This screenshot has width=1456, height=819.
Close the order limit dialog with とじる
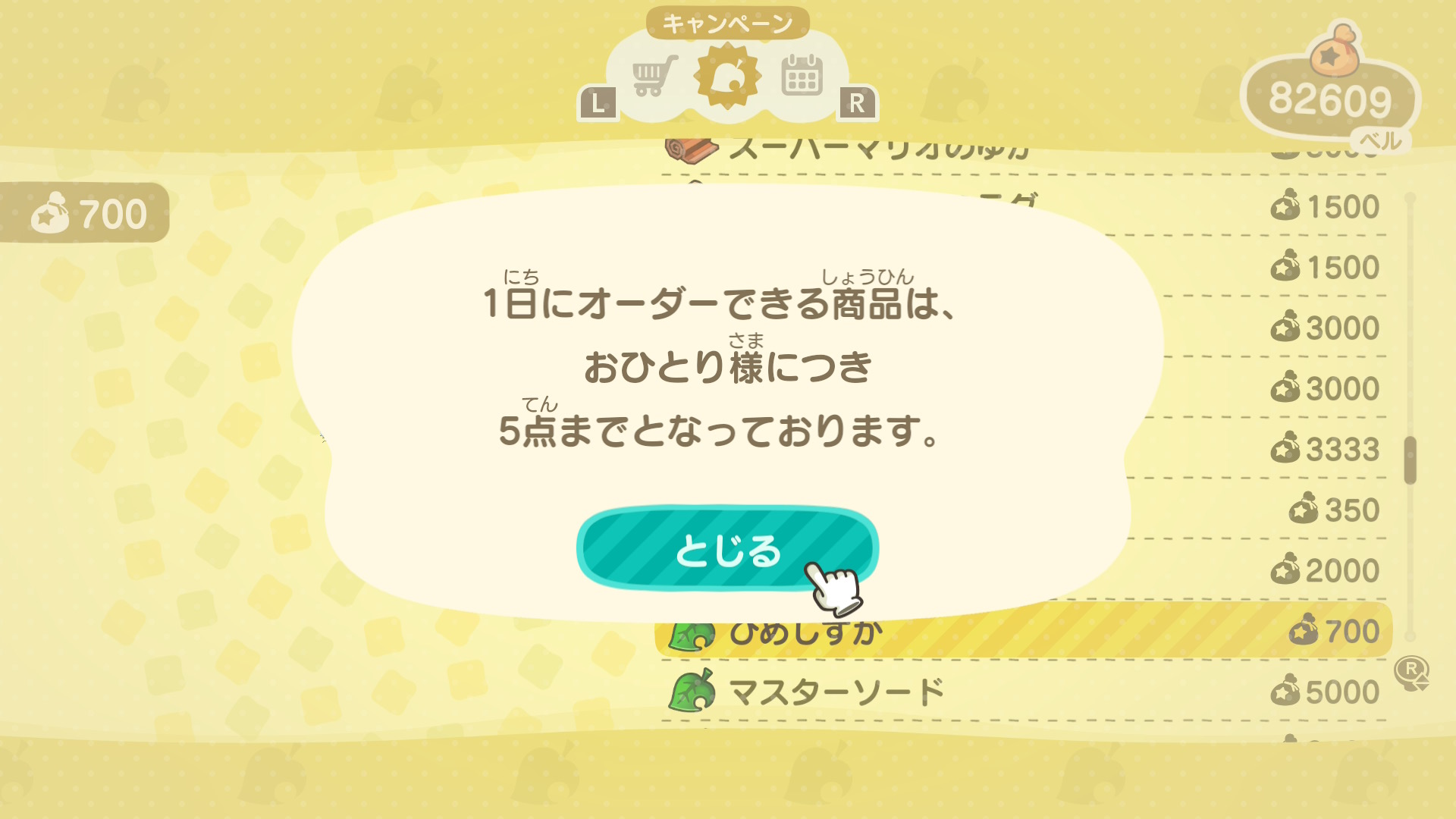click(x=726, y=549)
